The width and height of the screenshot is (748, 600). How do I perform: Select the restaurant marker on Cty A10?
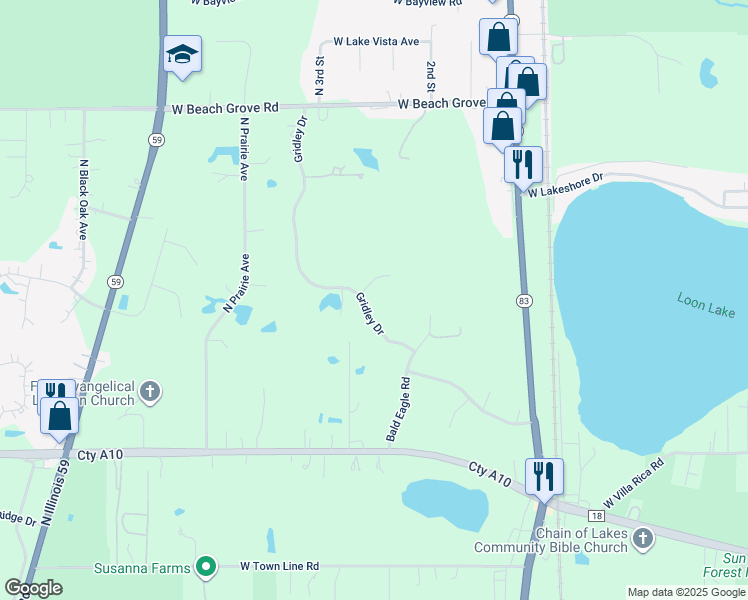[544, 476]
